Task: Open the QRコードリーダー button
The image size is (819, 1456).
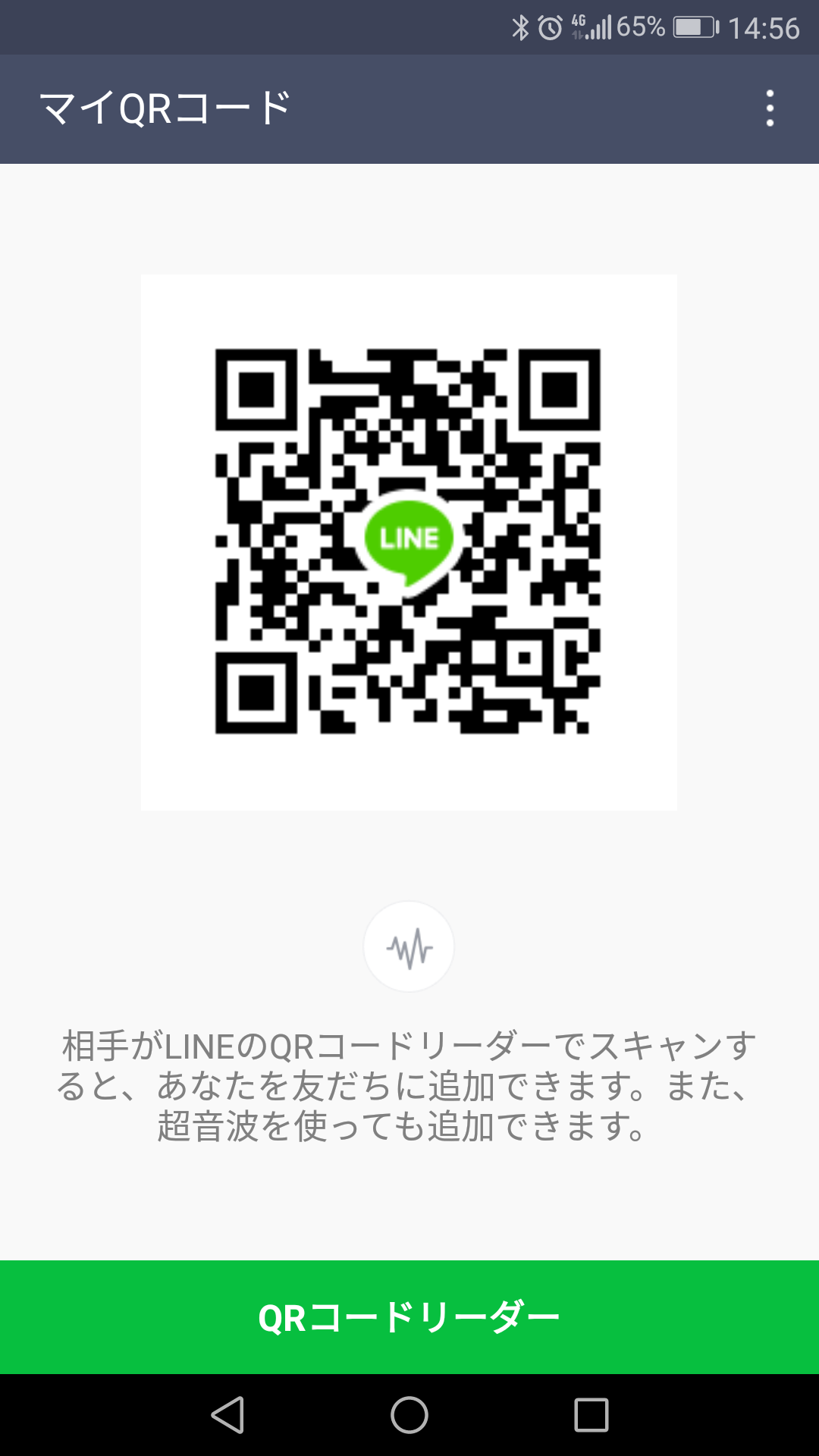Action: pyautogui.click(x=409, y=1317)
